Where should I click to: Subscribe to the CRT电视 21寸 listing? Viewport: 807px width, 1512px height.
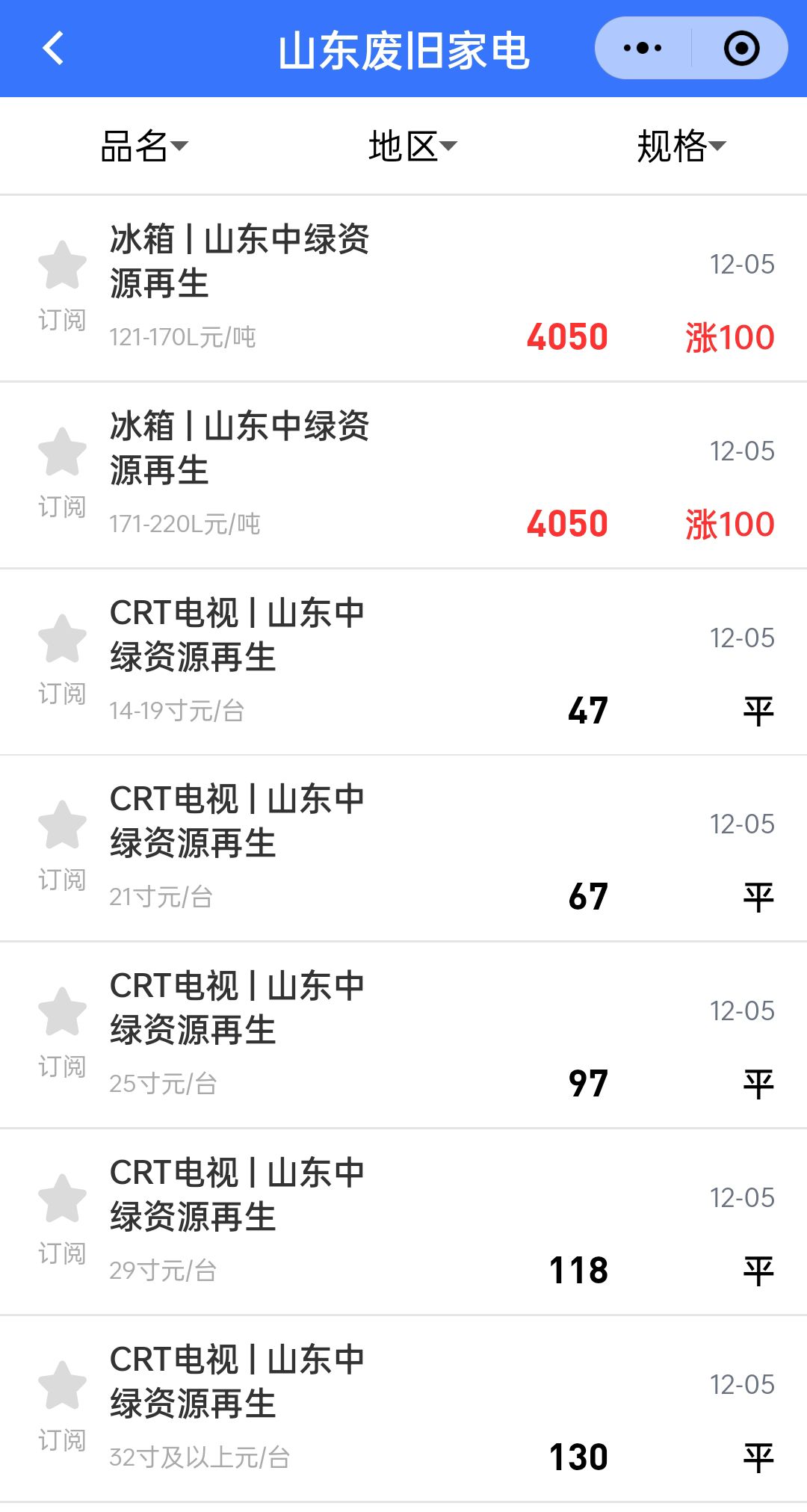[62, 845]
